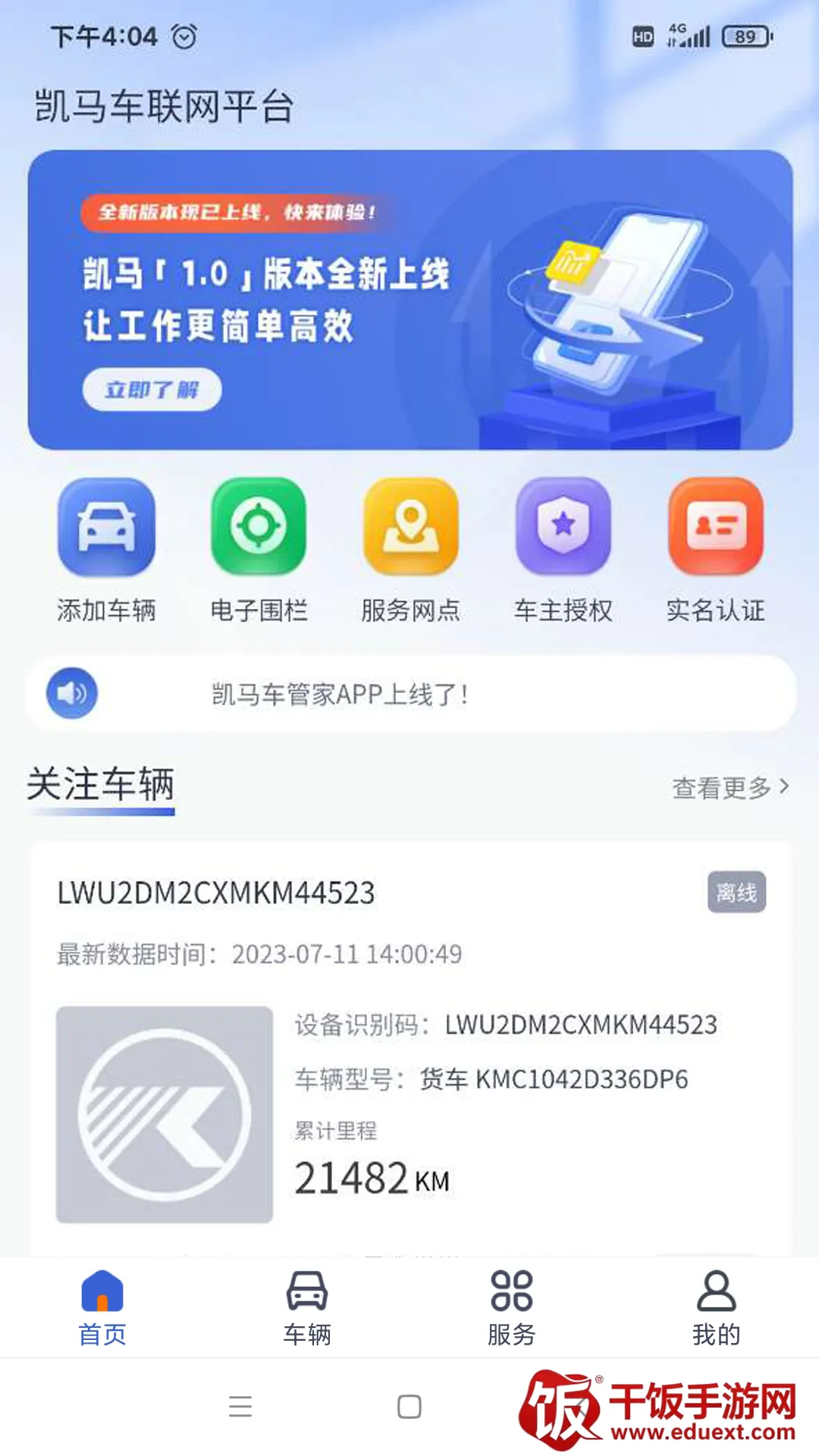Tap 查看更多 to see more vehicles
The image size is (819, 1456).
pos(730,788)
